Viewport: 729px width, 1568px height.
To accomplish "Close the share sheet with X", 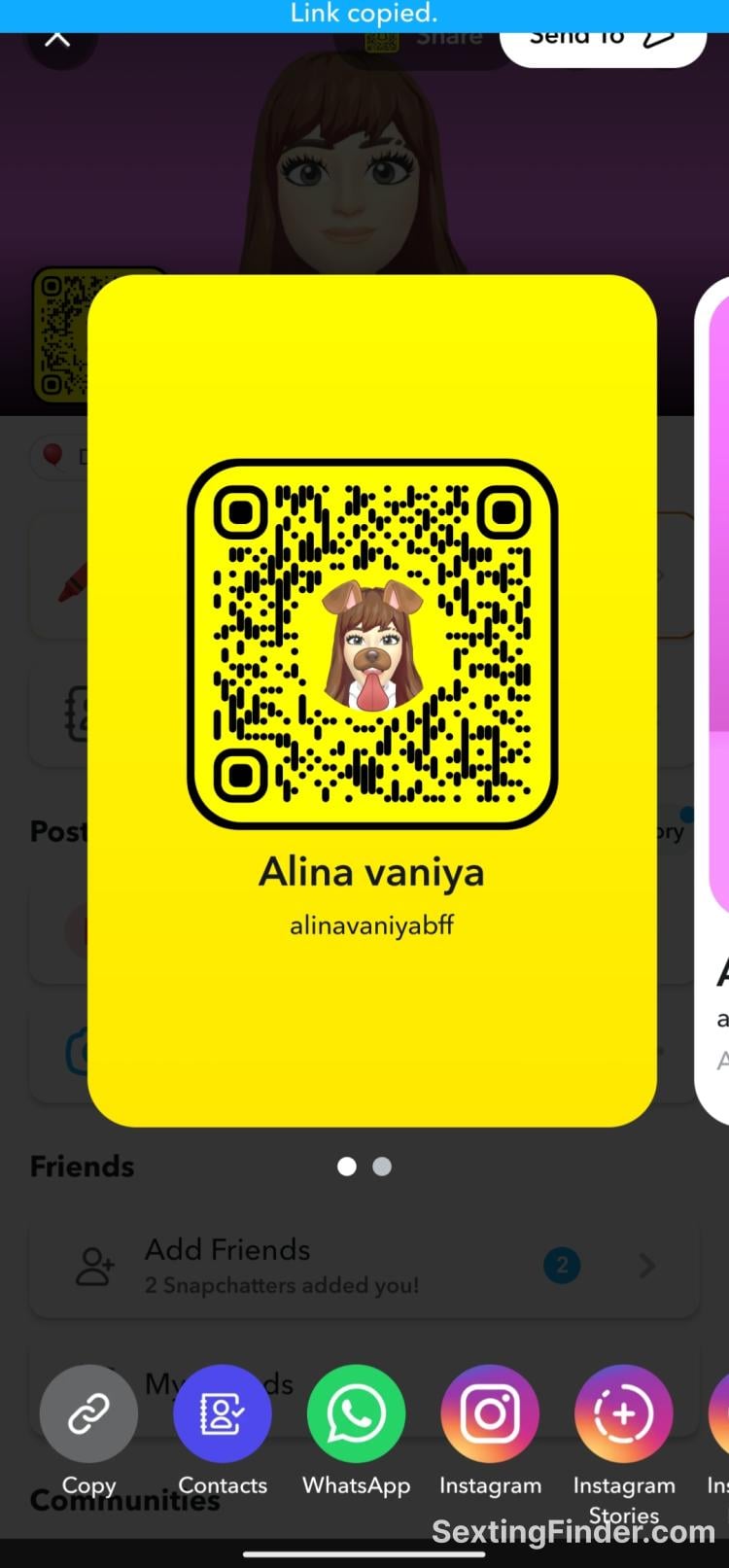I will point(58,41).
